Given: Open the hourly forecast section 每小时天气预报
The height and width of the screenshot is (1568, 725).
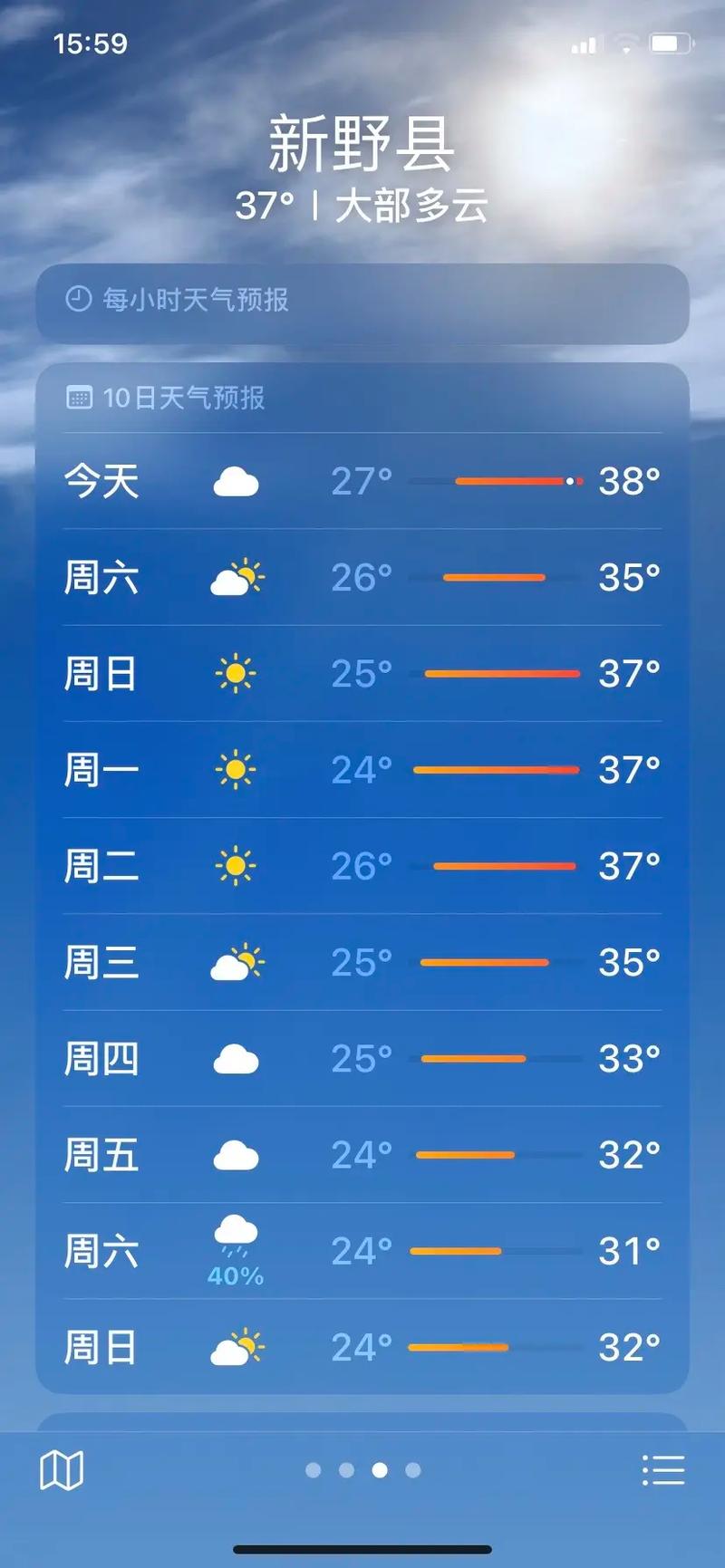Looking at the screenshot, I should pos(362,301).
